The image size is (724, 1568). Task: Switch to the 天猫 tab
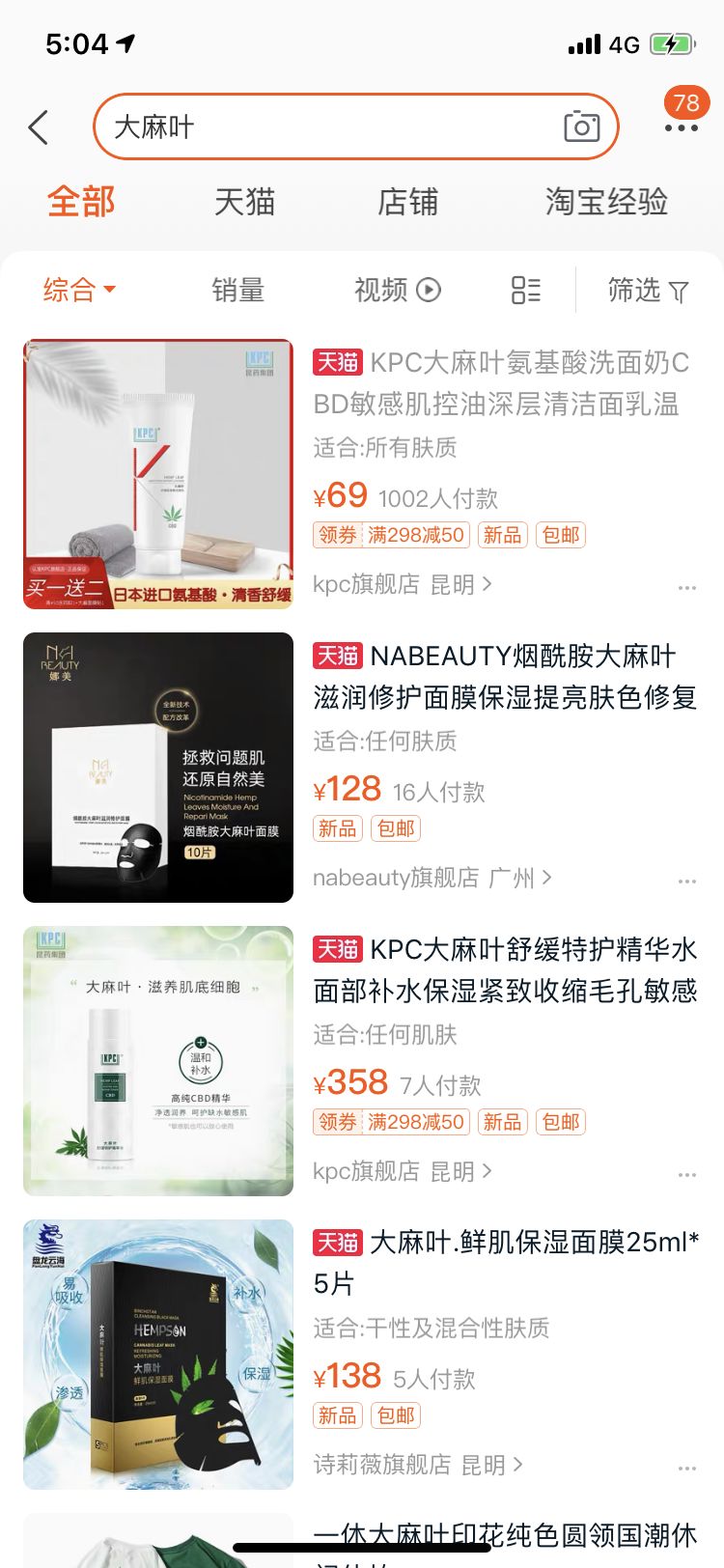click(x=244, y=202)
